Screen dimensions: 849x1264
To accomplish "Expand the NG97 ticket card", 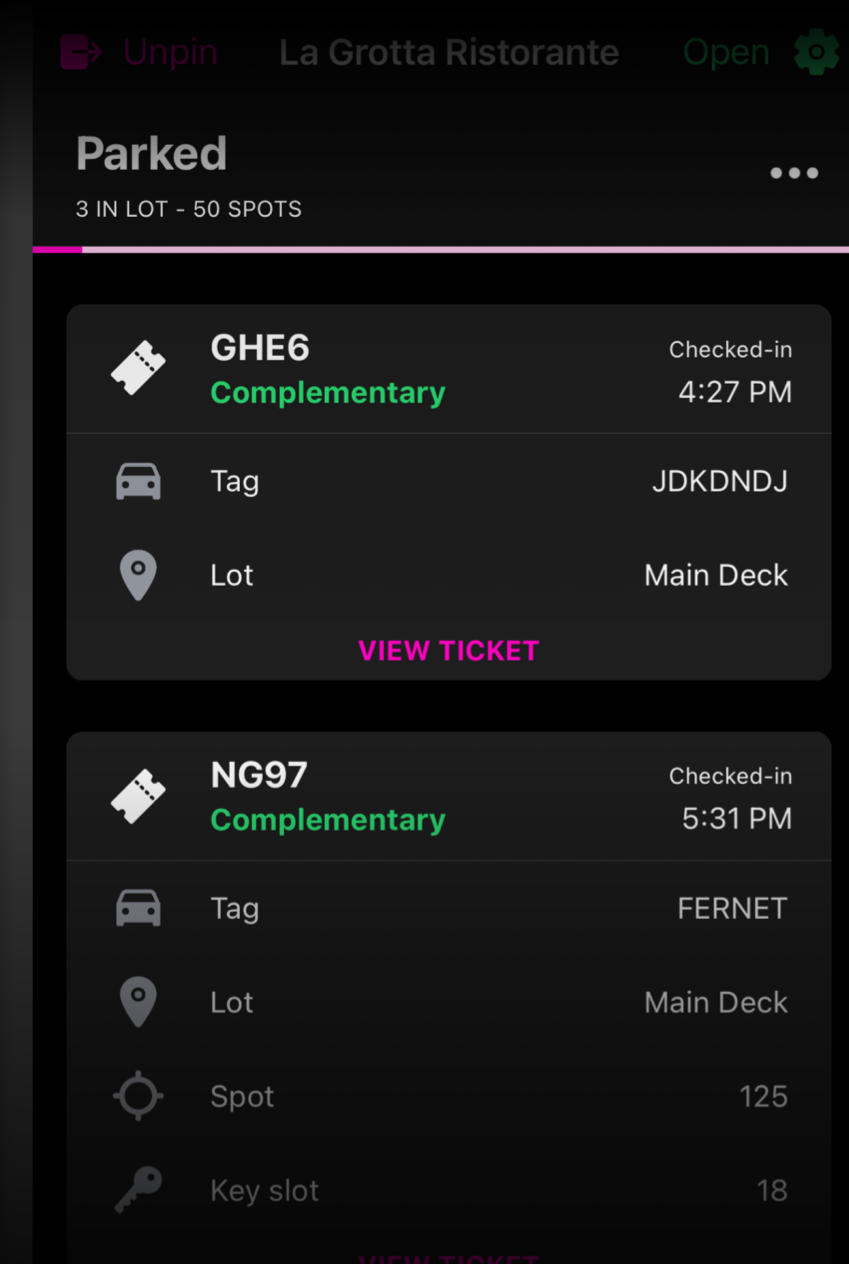I will tap(448, 795).
